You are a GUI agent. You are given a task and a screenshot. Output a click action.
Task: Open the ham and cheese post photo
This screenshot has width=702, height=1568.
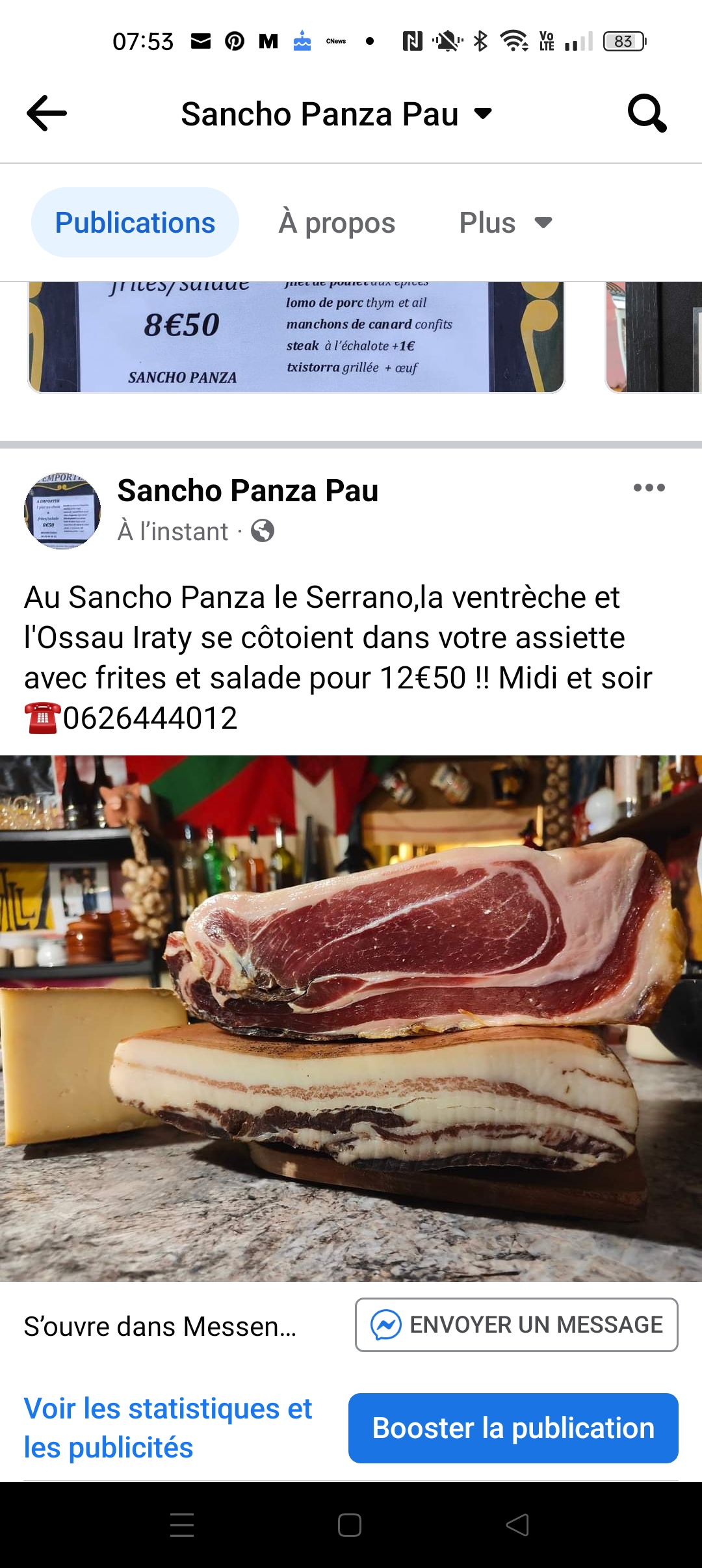351,1018
